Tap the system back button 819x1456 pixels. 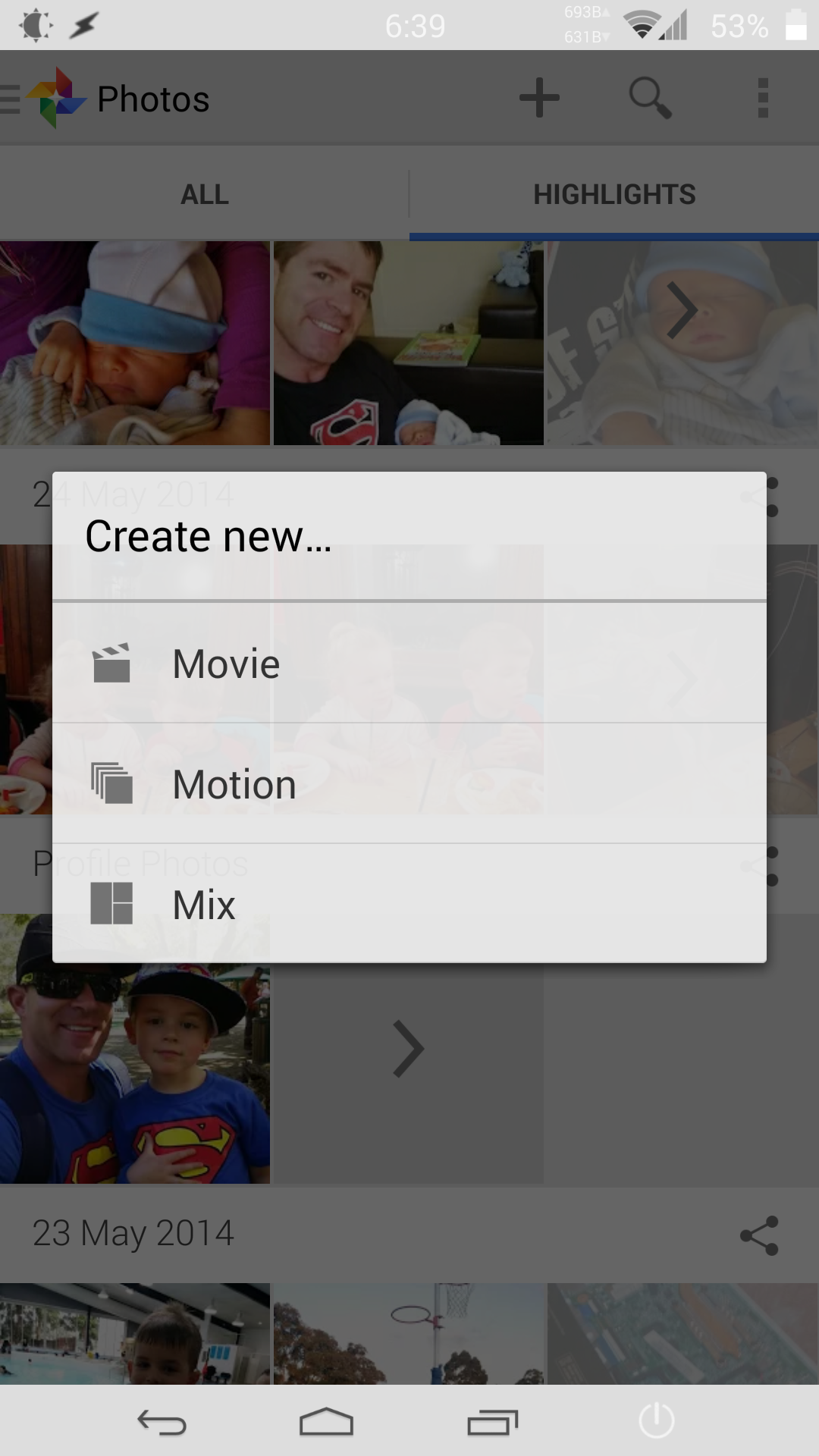click(162, 1422)
